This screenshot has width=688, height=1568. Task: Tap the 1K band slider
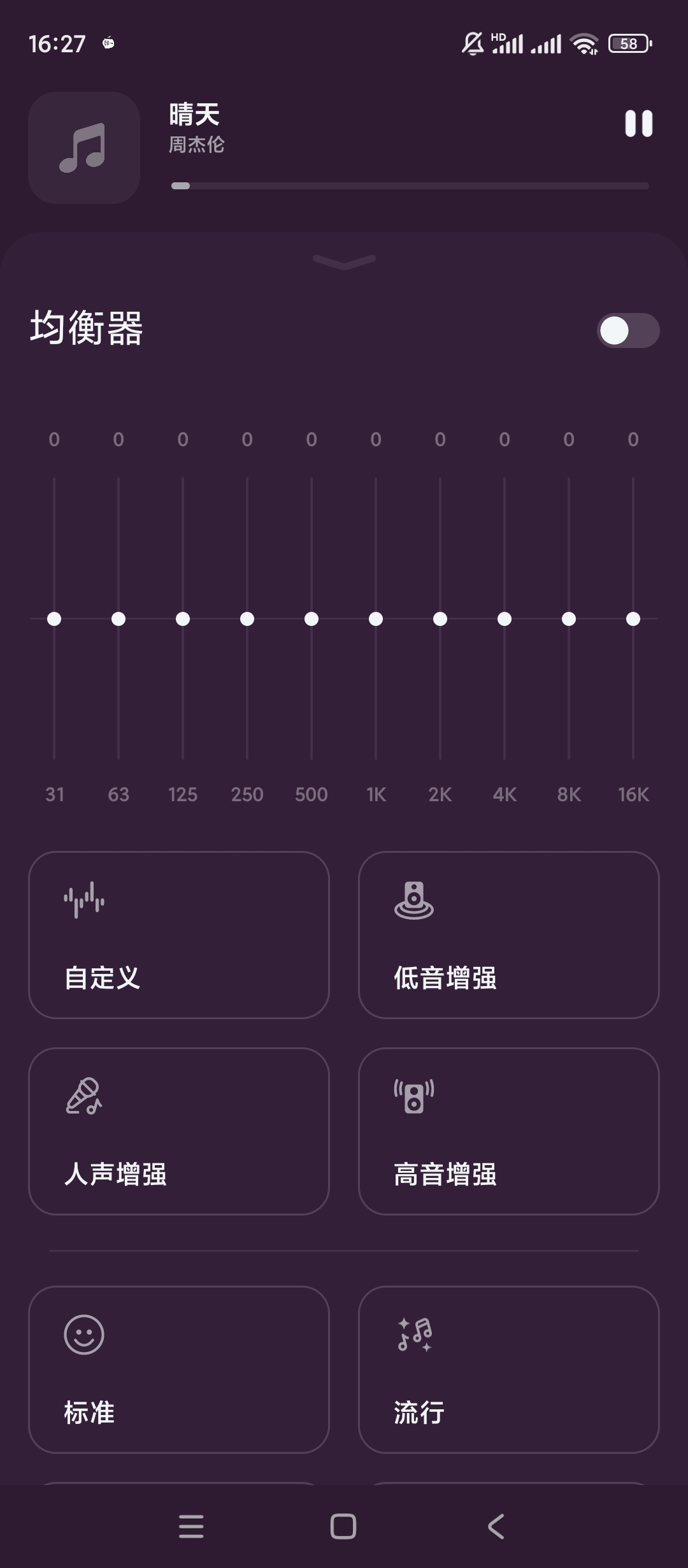tap(376, 619)
